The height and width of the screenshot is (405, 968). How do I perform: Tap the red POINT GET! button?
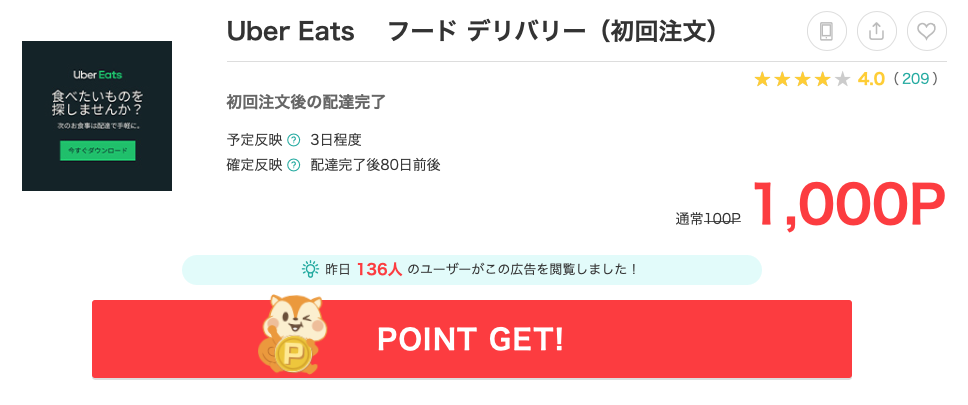tap(471, 339)
